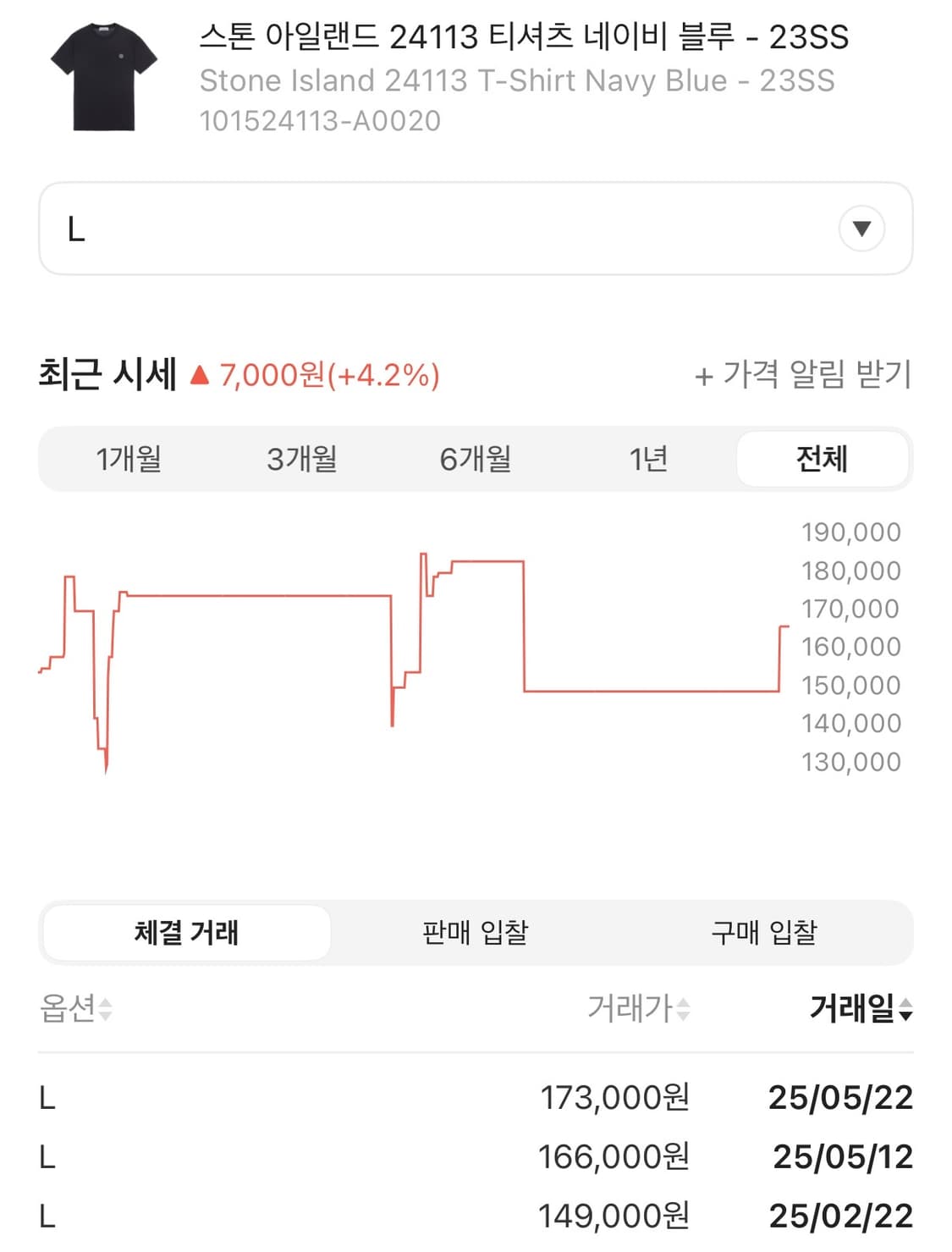Click the 173,000원 transaction row
952x1252 pixels.
[x=474, y=1097]
